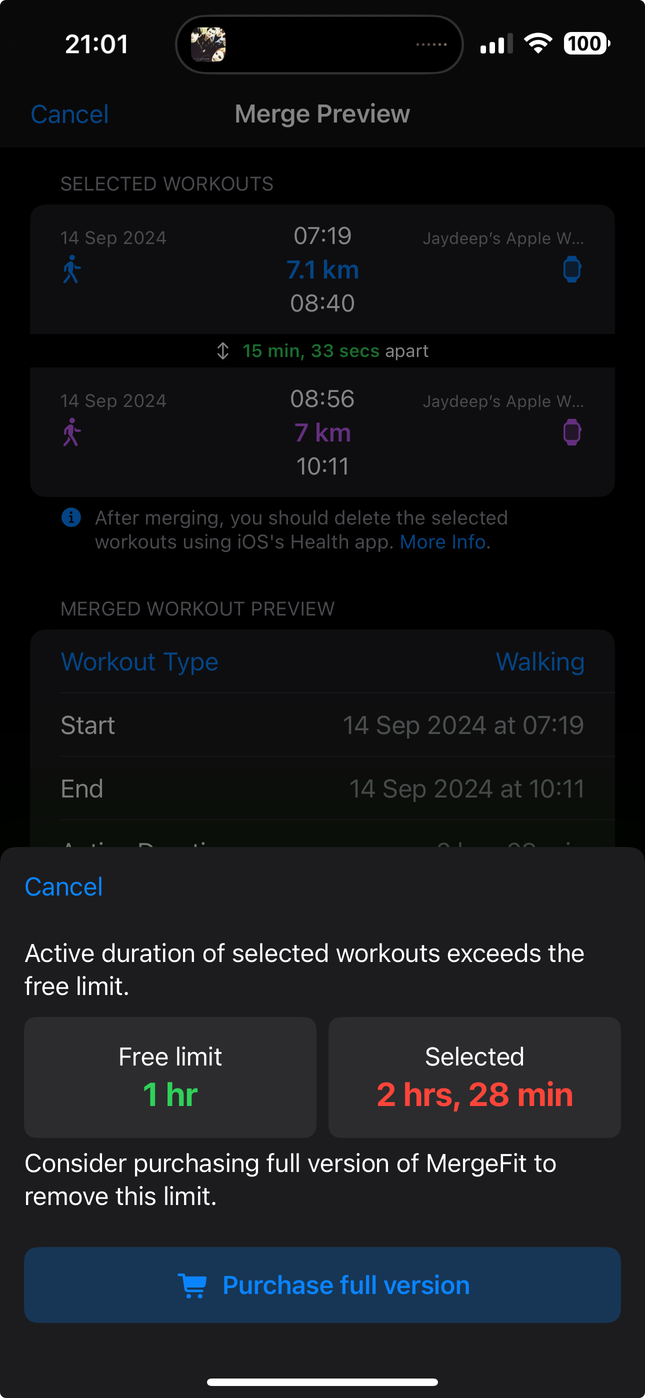Dismiss the free limit sheet with Cancel
Viewport: 645px width, 1398px height.
coord(64,887)
